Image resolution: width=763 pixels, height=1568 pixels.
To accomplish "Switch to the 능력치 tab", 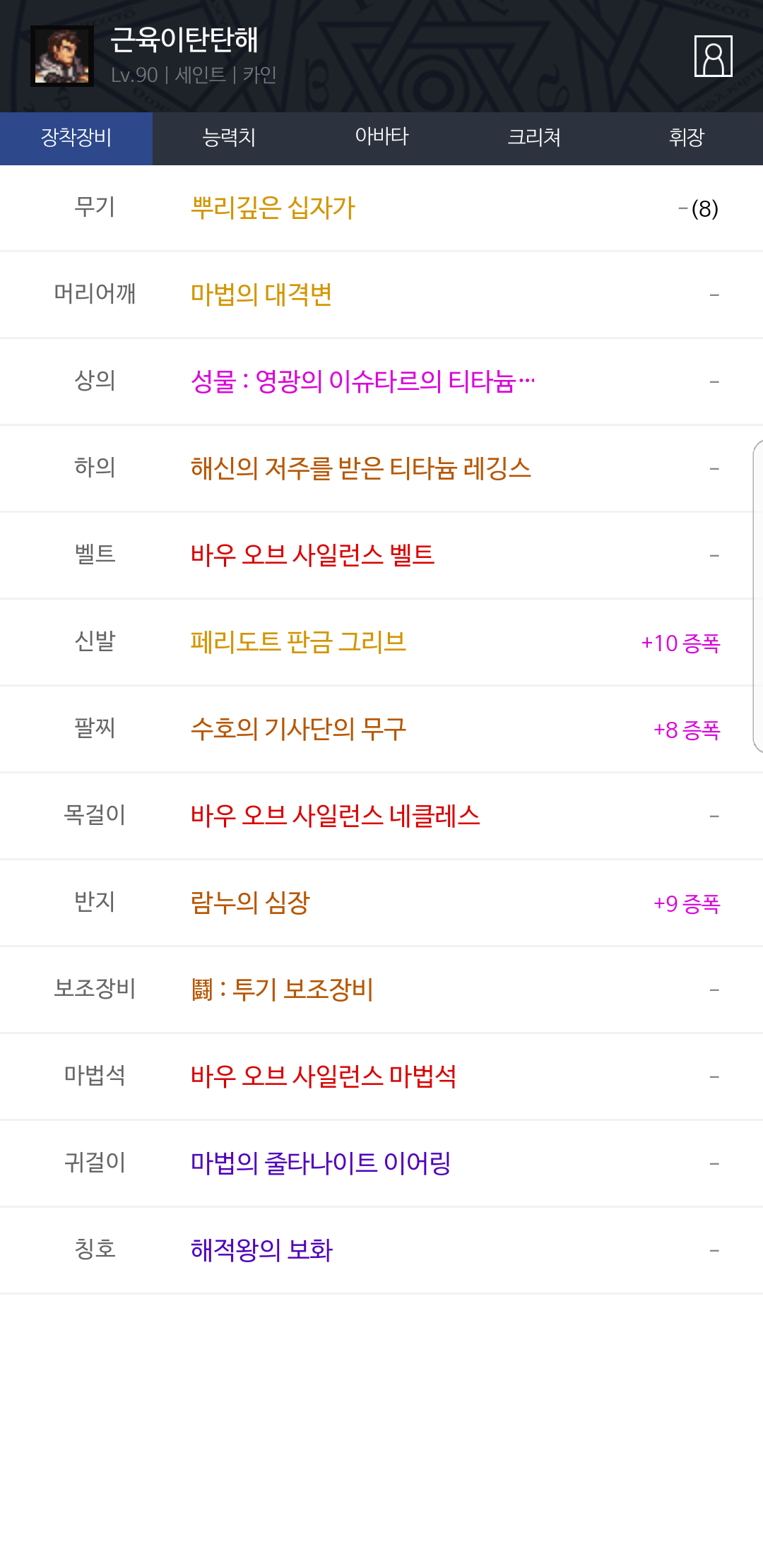I will point(229,138).
